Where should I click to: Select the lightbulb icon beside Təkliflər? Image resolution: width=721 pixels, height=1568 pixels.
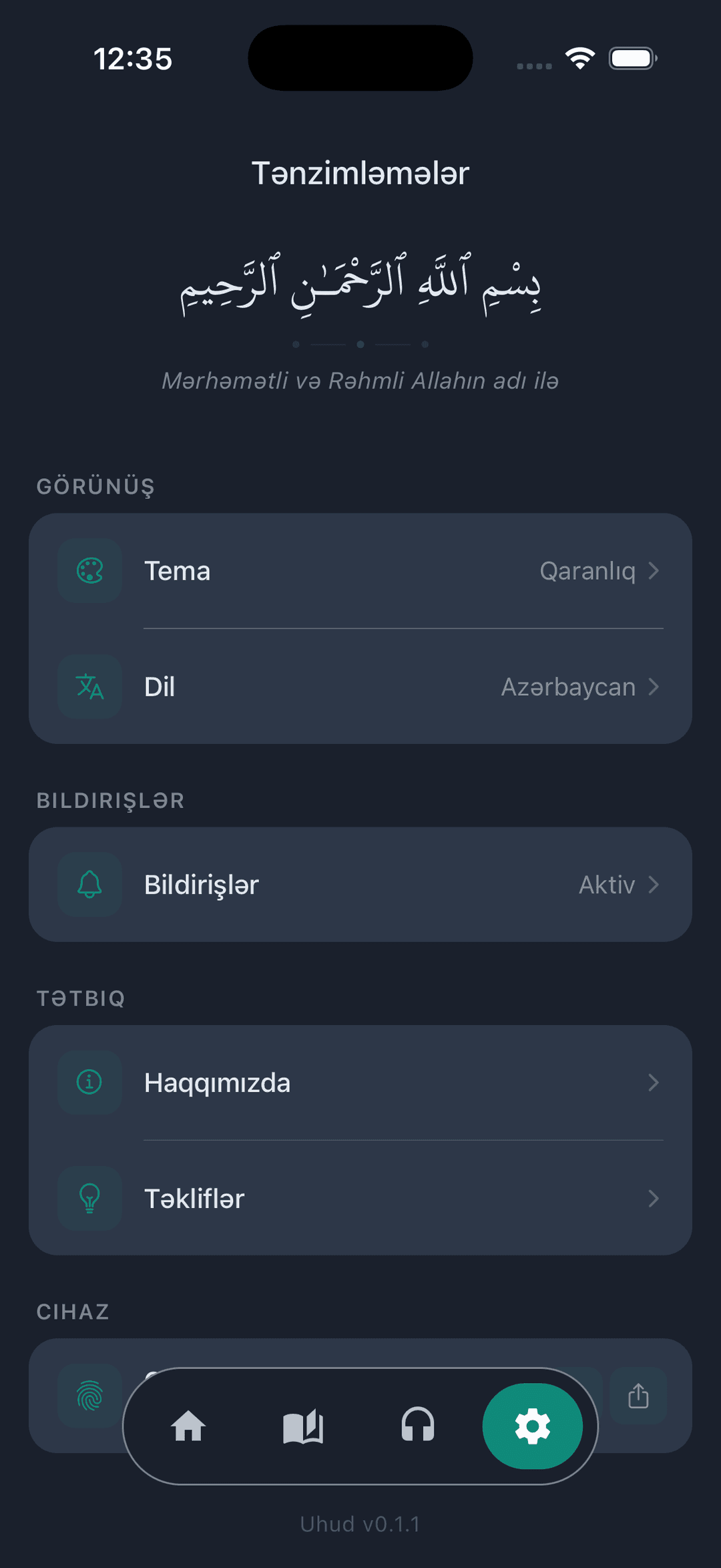coord(89,1198)
